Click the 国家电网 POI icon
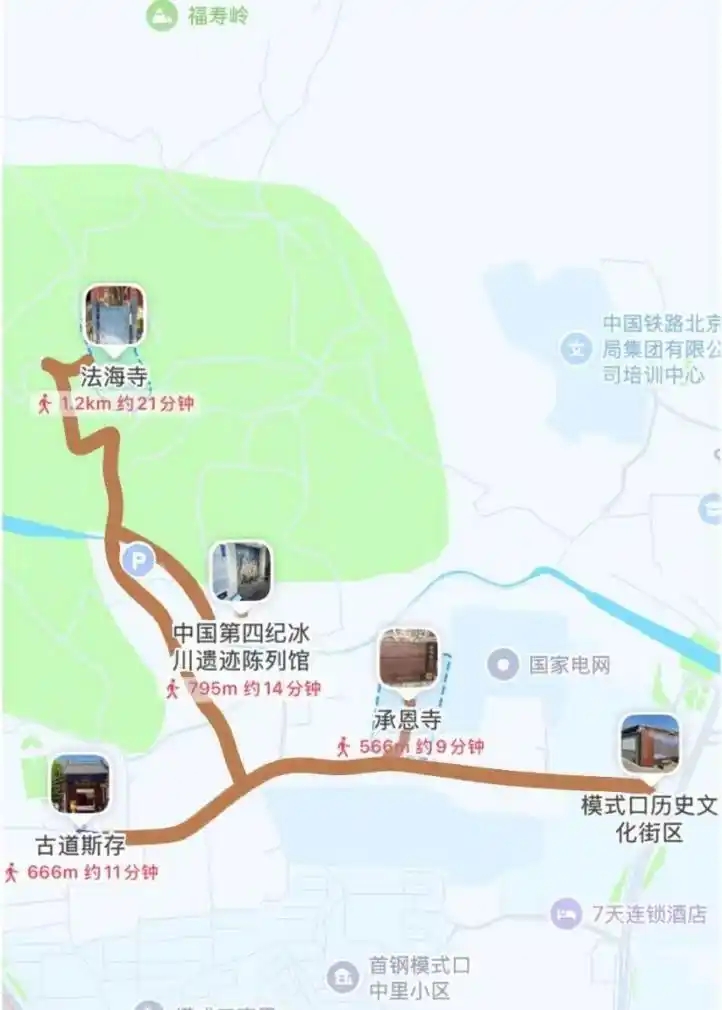The width and height of the screenshot is (722, 1010). point(501,666)
